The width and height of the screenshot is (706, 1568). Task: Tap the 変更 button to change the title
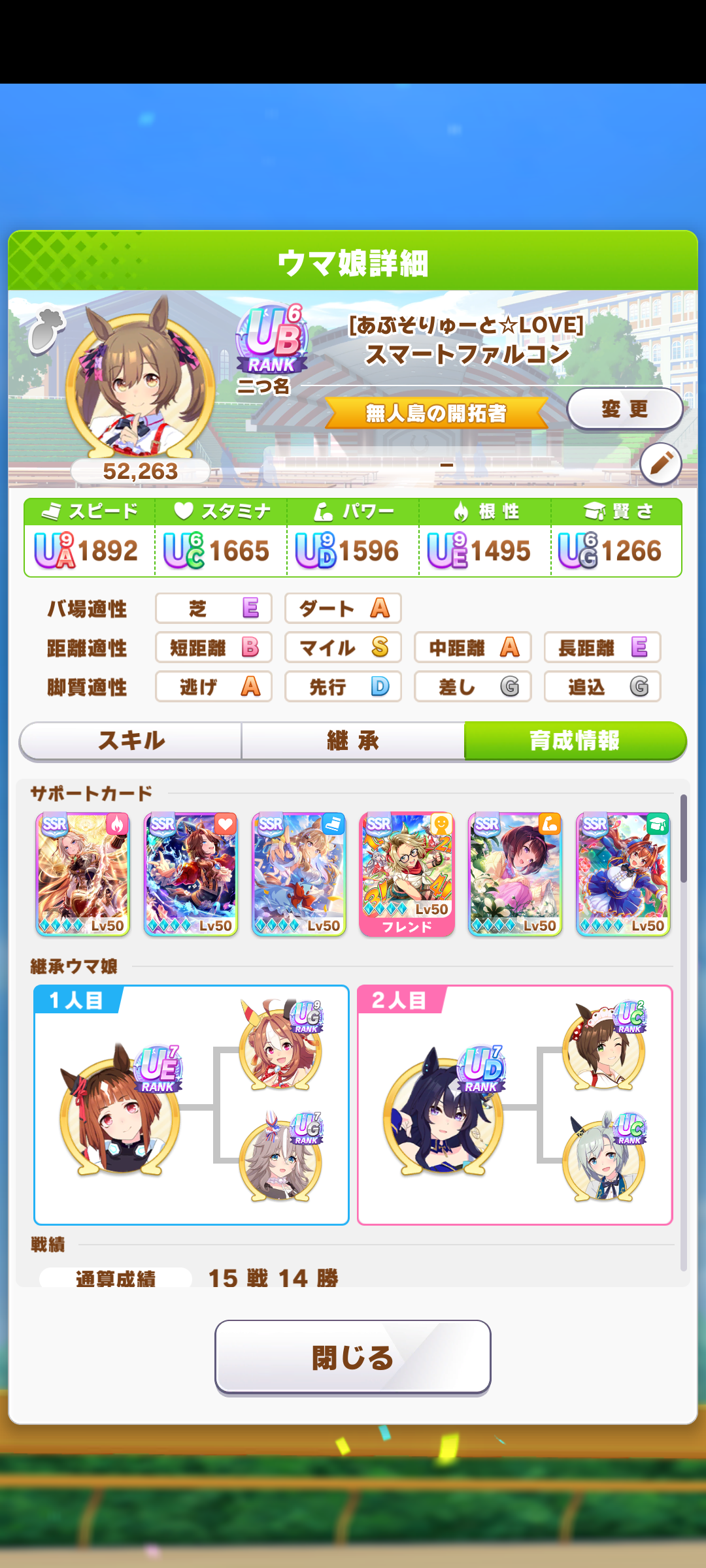pyautogui.click(x=624, y=409)
